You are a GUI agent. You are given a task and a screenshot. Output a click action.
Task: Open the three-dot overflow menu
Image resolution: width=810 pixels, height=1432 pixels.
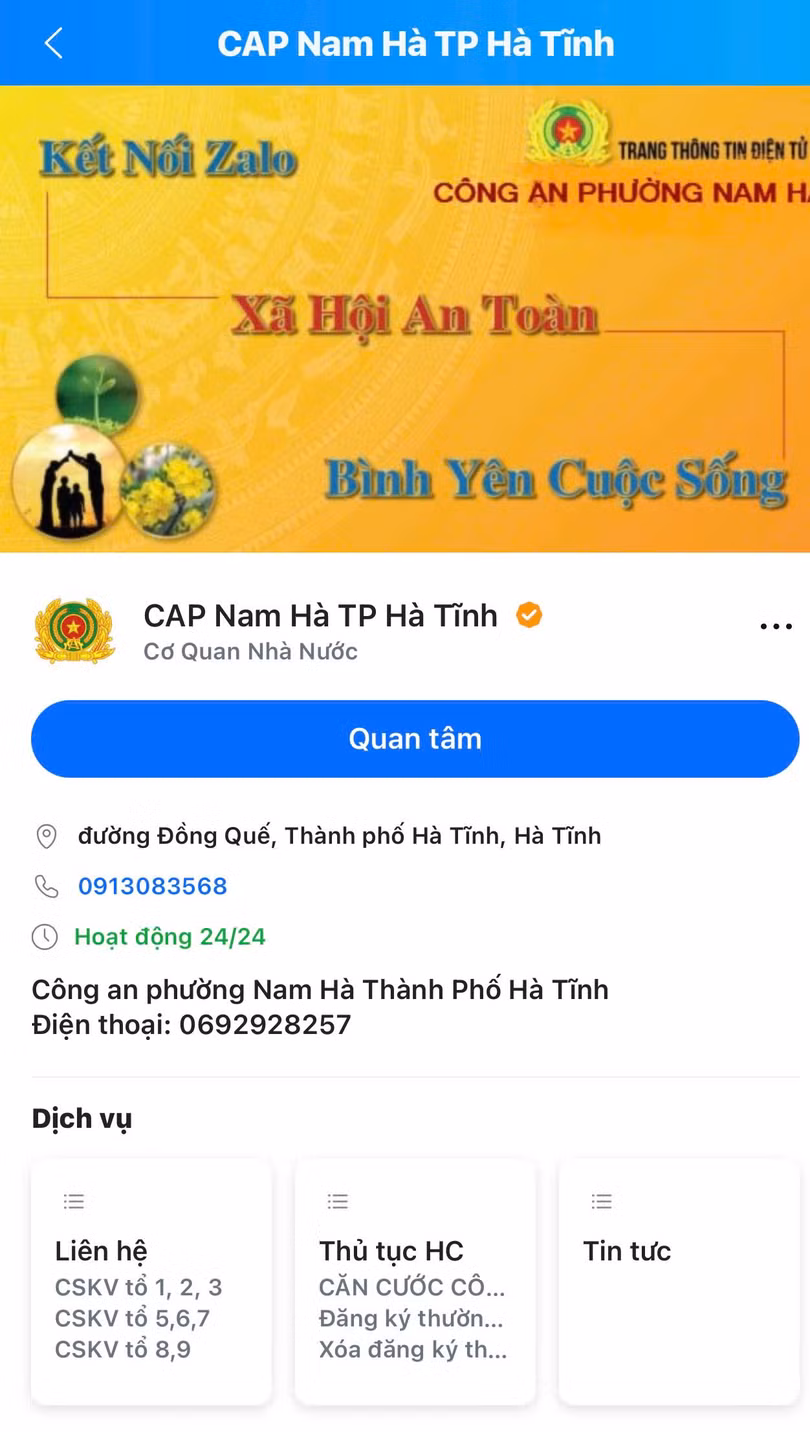tap(775, 627)
